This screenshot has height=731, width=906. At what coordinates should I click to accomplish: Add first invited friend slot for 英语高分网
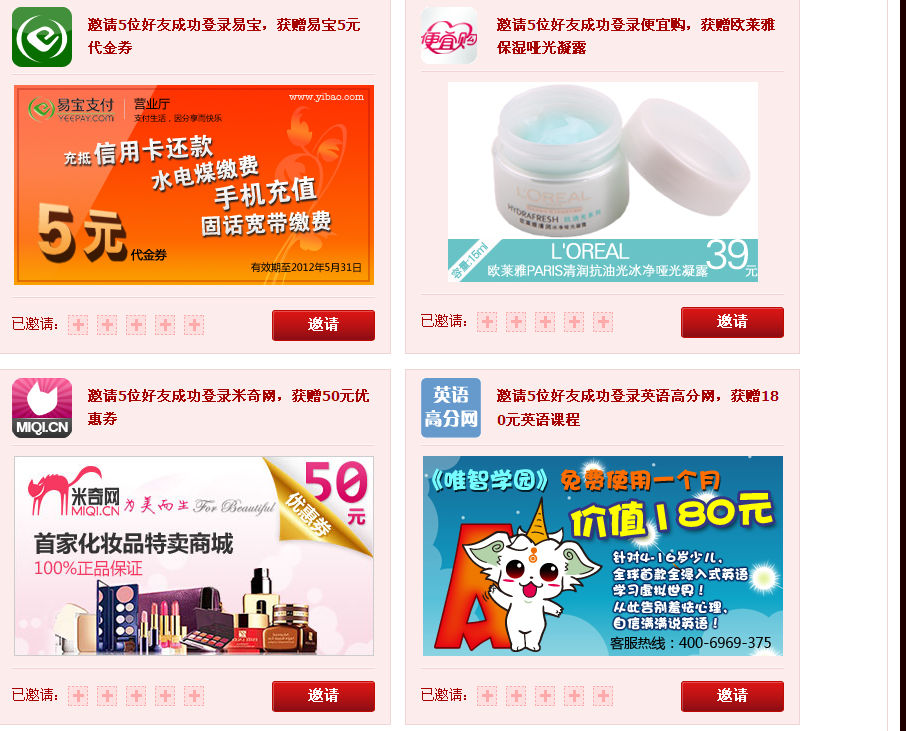pos(487,696)
